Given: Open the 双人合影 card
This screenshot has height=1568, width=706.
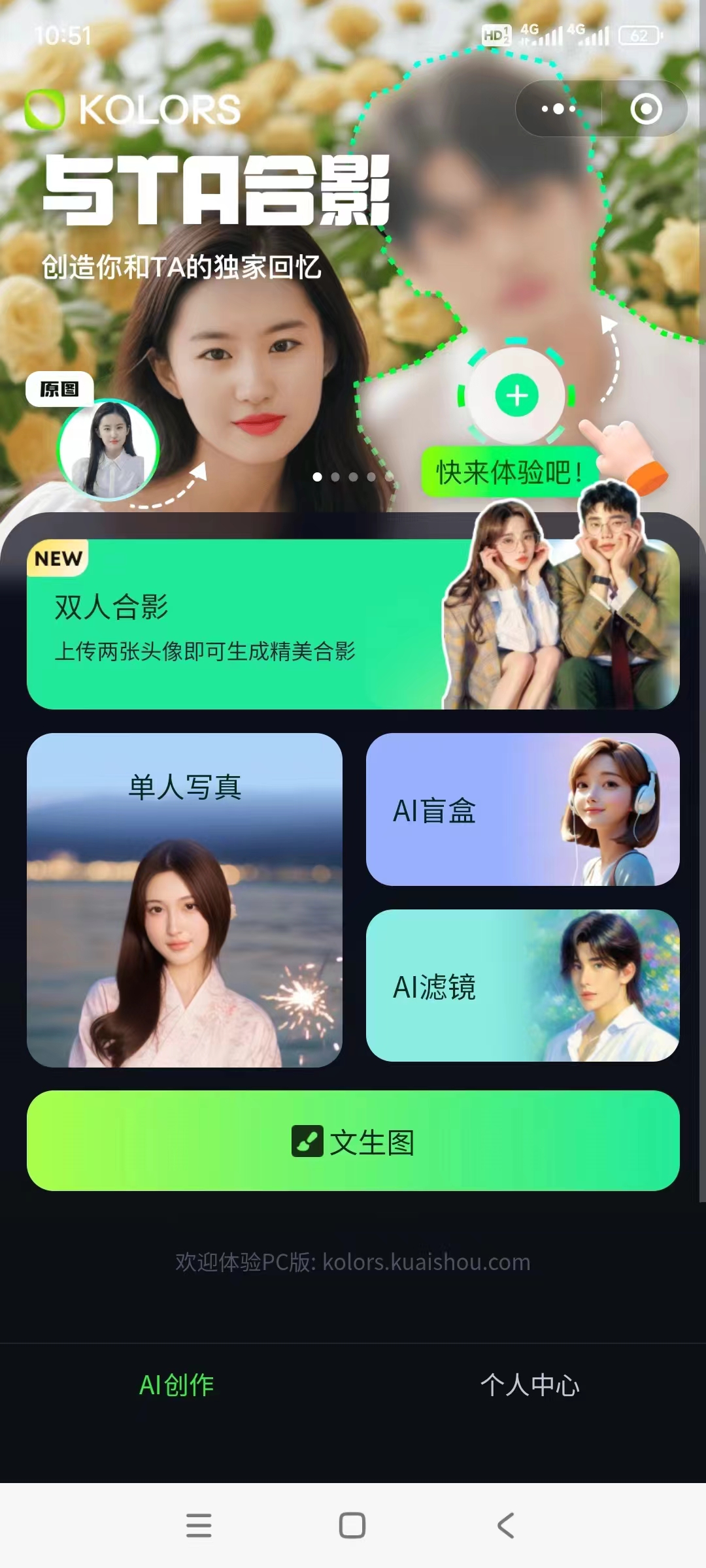Looking at the screenshot, I should (353, 624).
